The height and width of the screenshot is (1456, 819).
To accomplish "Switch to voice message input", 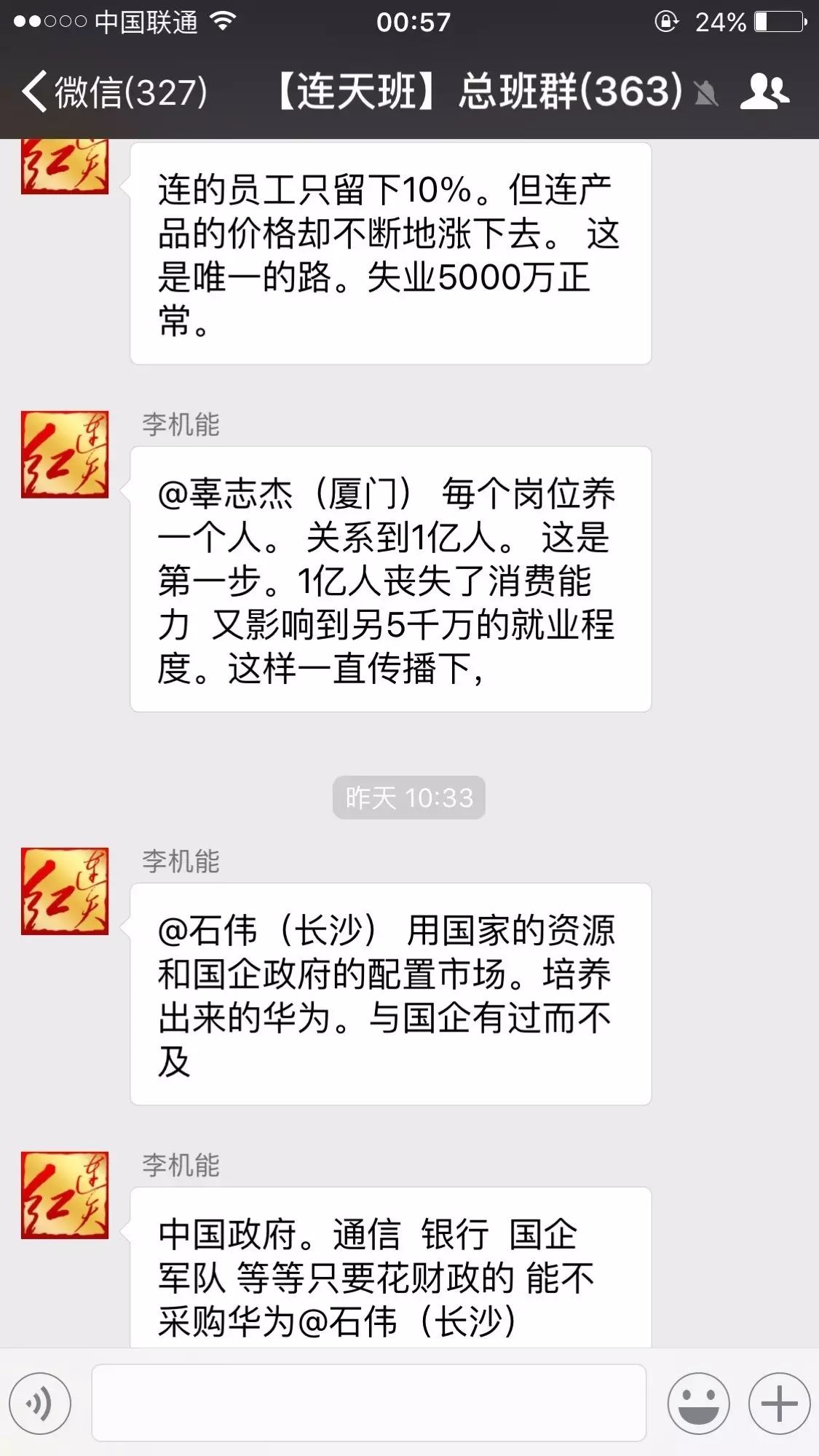I will (x=40, y=1403).
